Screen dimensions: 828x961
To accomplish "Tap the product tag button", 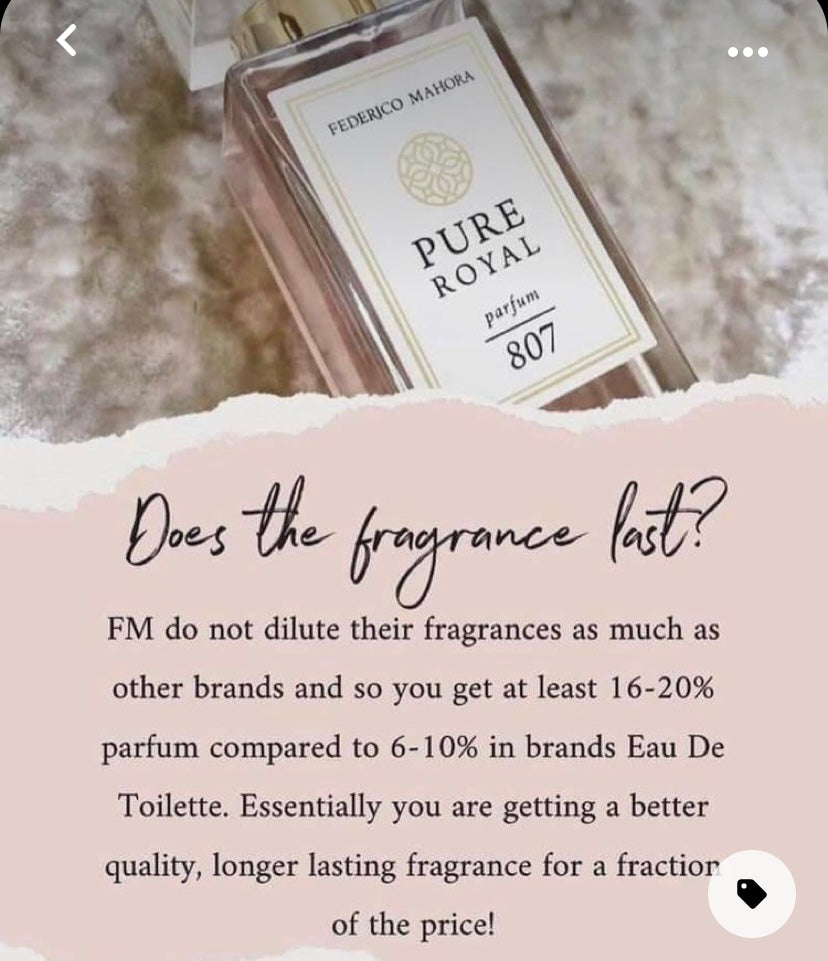I will 751,893.
